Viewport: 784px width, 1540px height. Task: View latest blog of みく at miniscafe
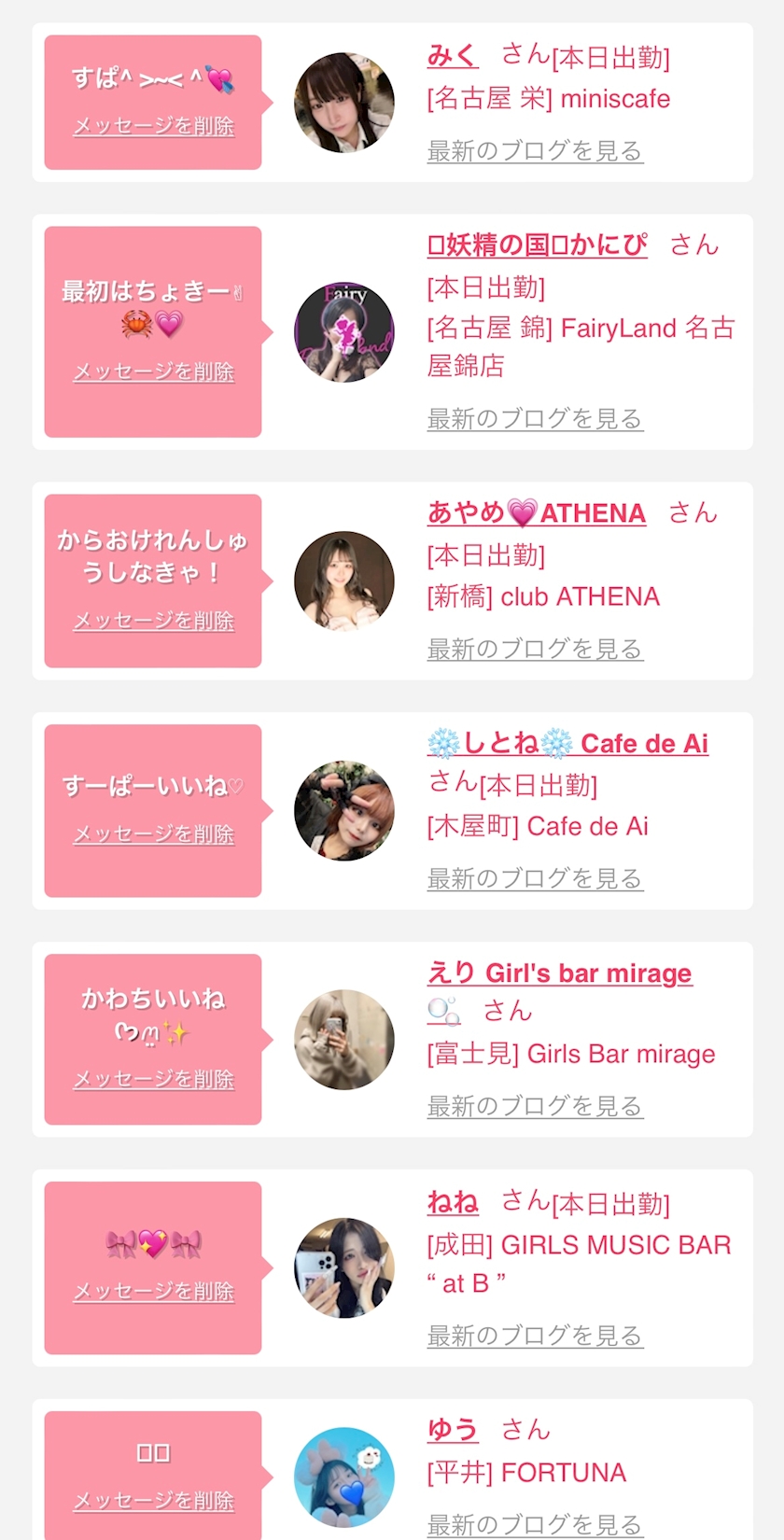coord(535,151)
